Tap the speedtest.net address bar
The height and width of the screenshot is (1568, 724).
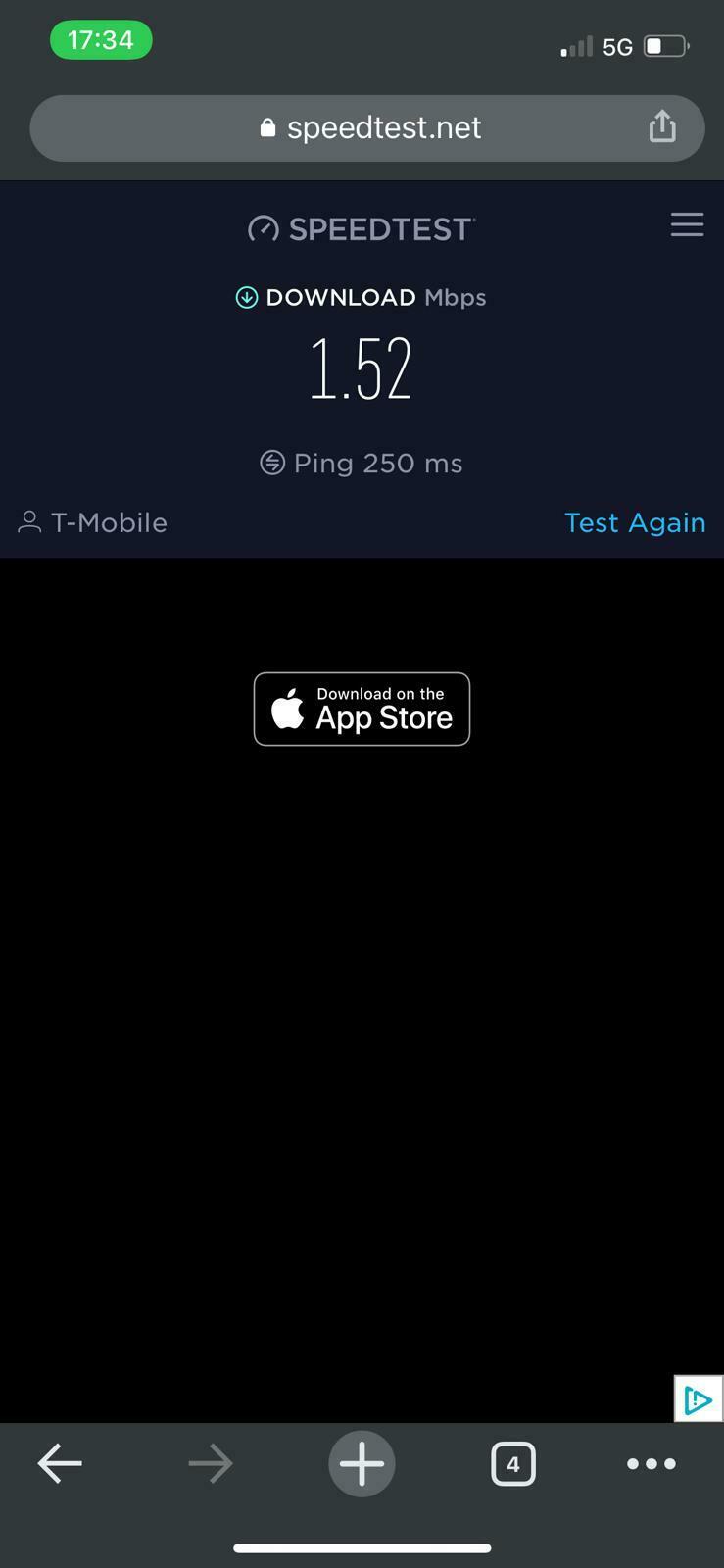tap(367, 128)
